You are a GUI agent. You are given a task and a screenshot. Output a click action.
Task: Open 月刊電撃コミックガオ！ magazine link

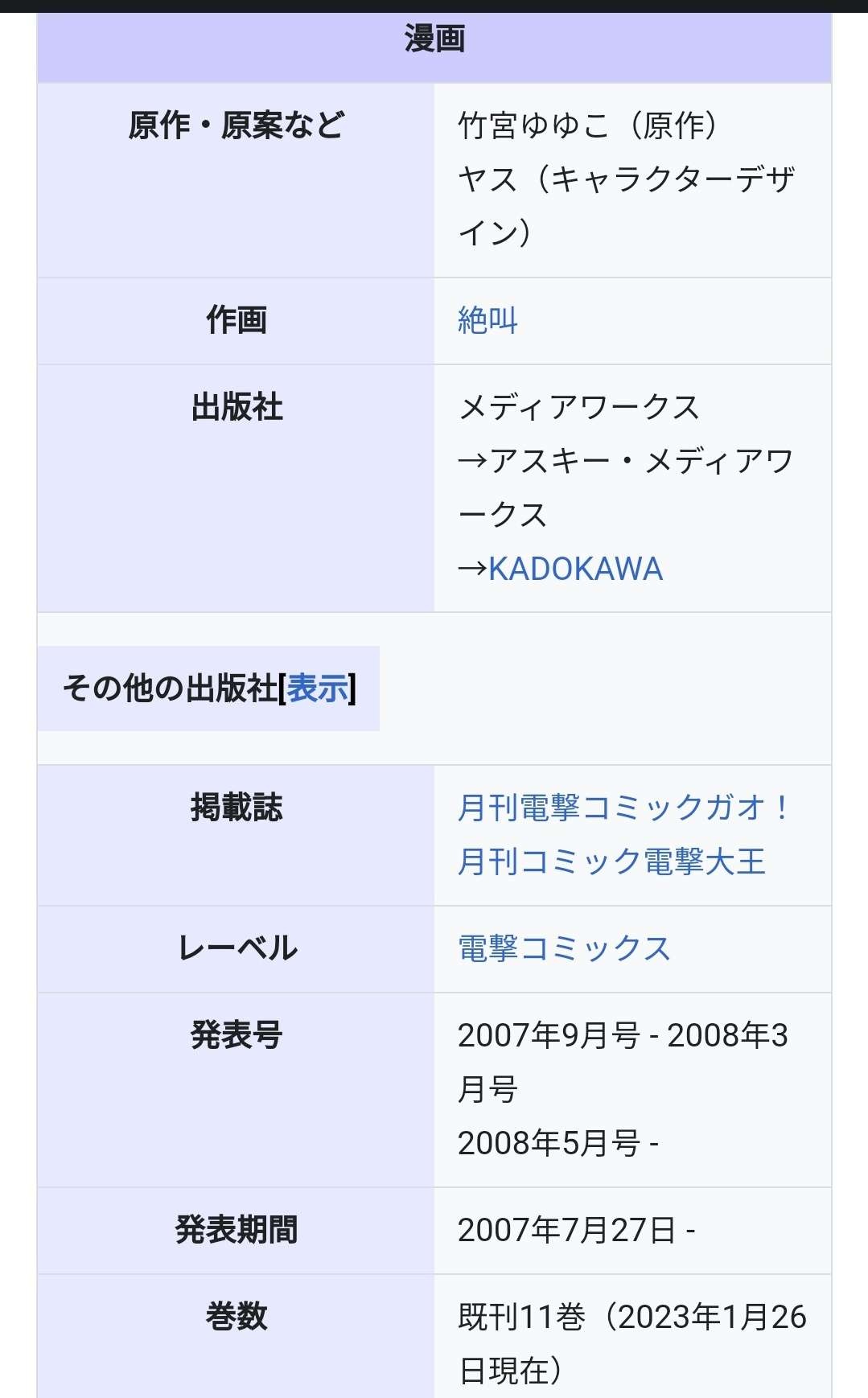623,808
